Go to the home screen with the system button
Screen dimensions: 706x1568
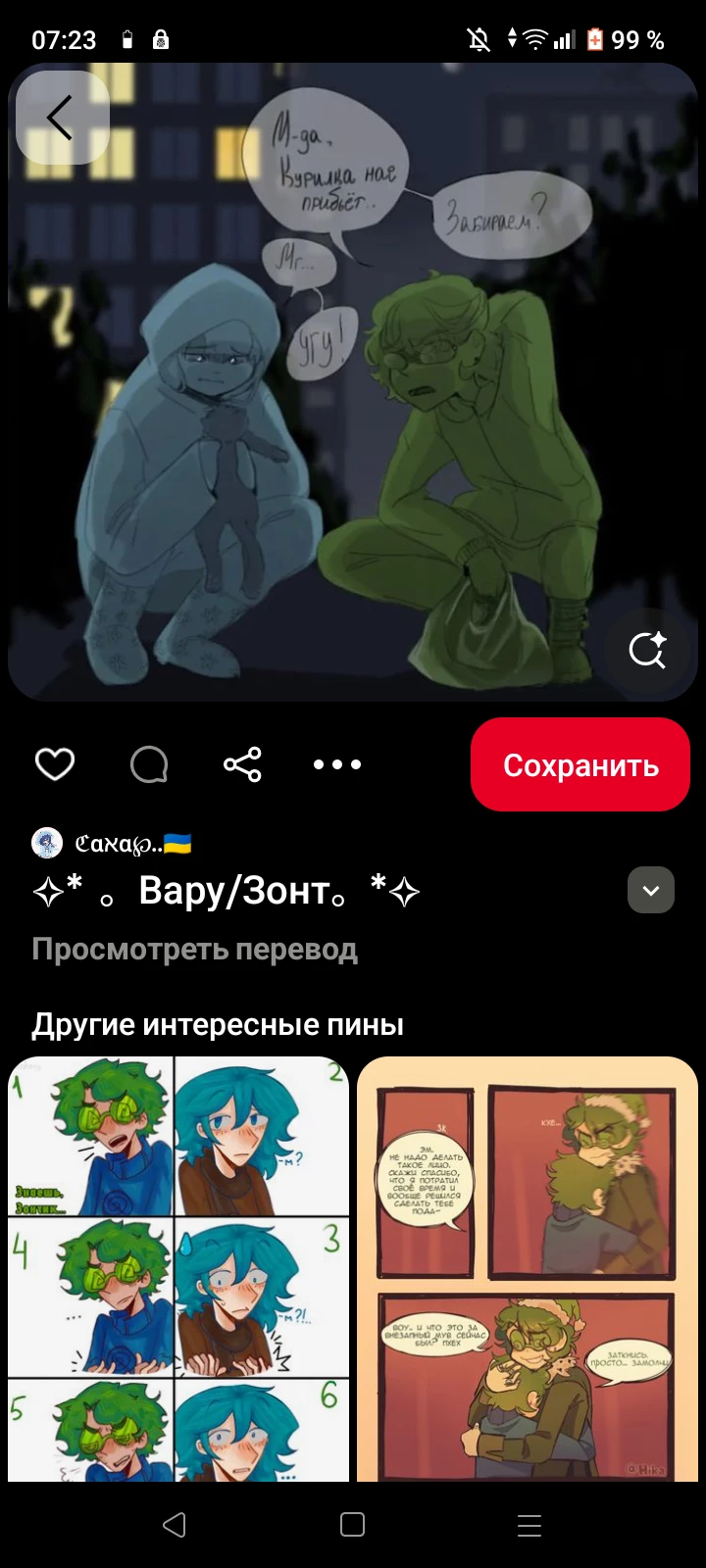353,1525
